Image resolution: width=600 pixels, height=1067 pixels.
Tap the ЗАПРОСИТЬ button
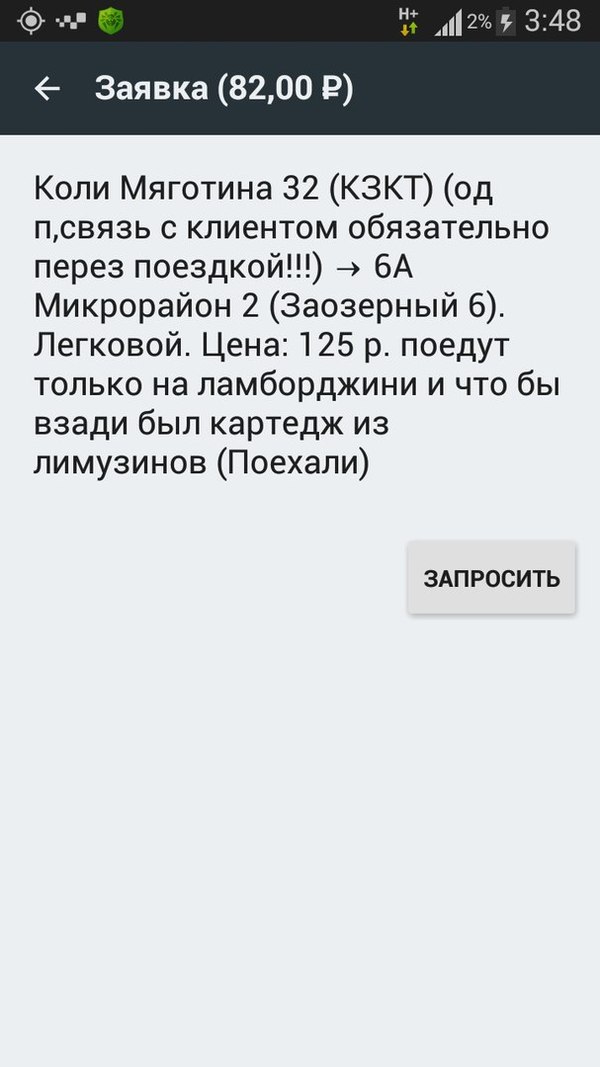[491, 578]
